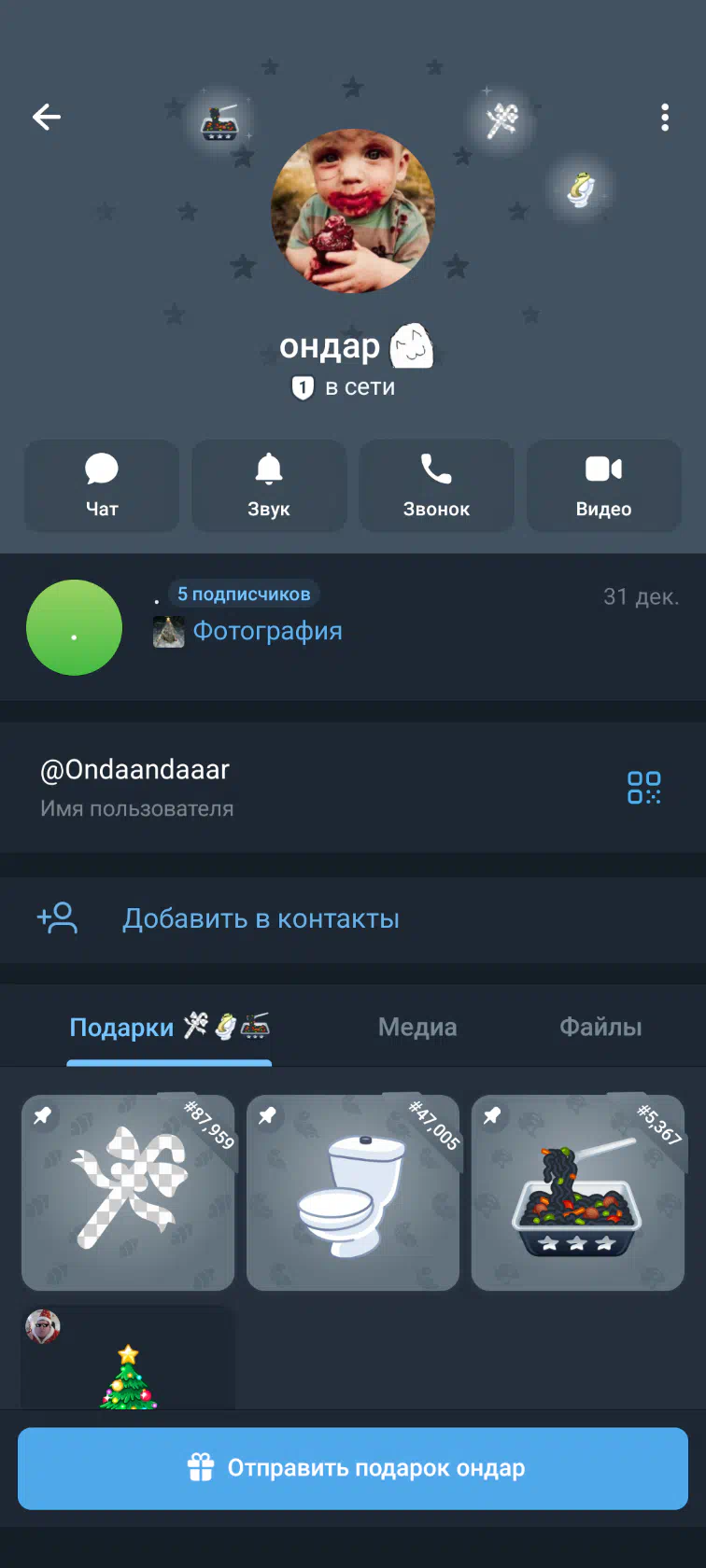Open the bow gift #87,959
706x1568 pixels.
point(128,1193)
